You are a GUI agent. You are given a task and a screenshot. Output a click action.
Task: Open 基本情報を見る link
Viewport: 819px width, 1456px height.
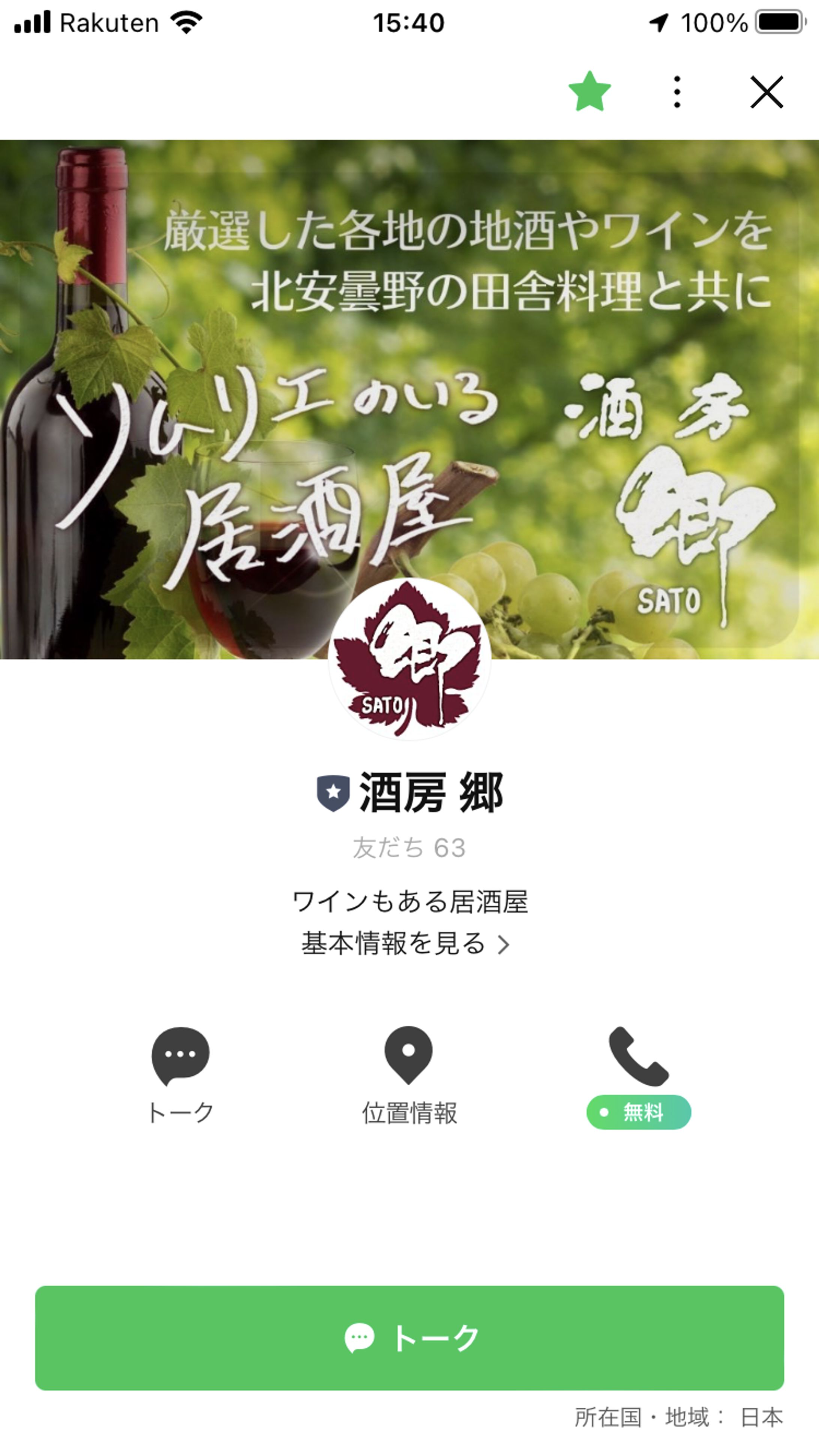click(x=405, y=943)
